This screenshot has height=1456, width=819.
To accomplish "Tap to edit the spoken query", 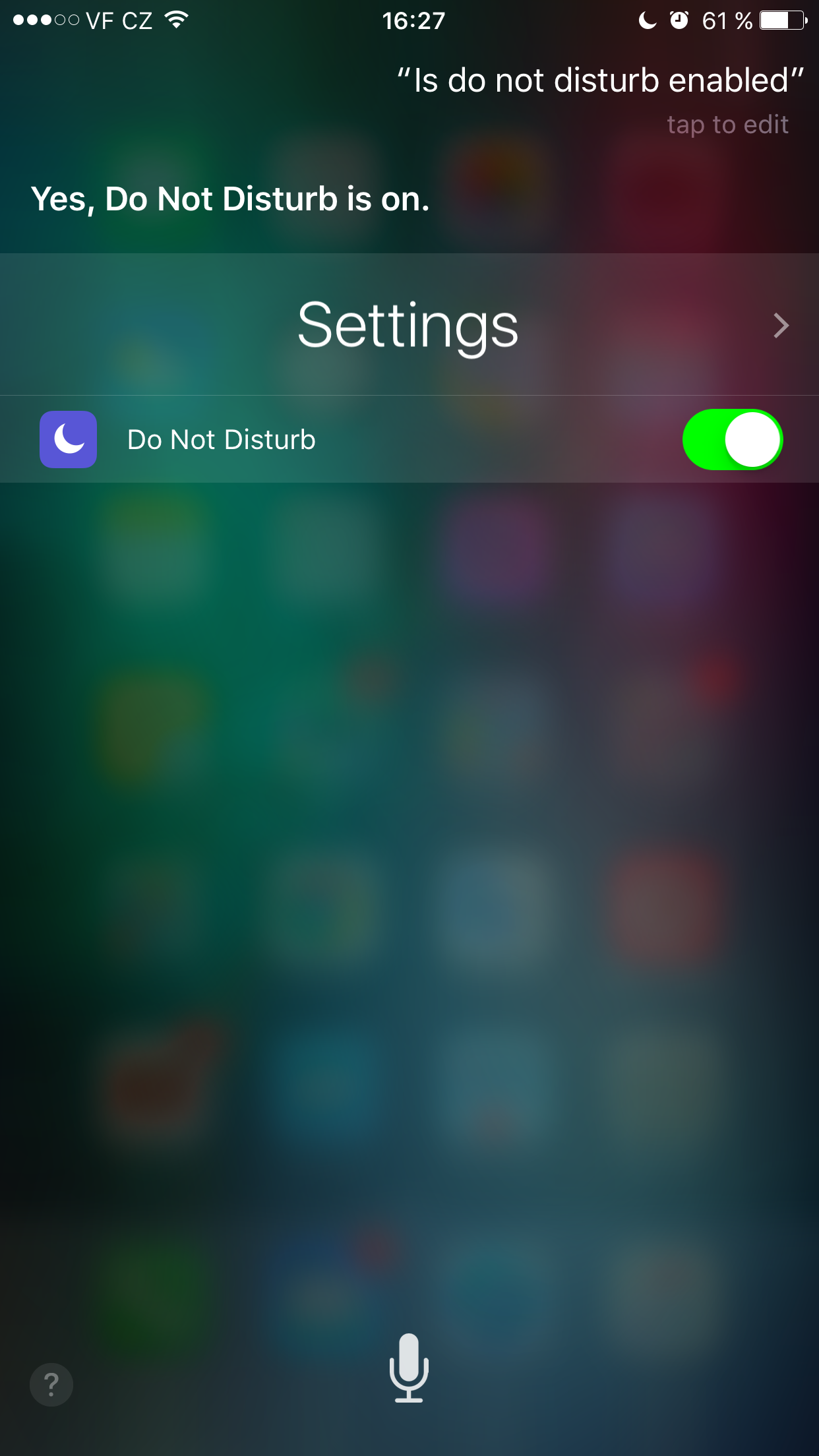I will click(727, 124).
